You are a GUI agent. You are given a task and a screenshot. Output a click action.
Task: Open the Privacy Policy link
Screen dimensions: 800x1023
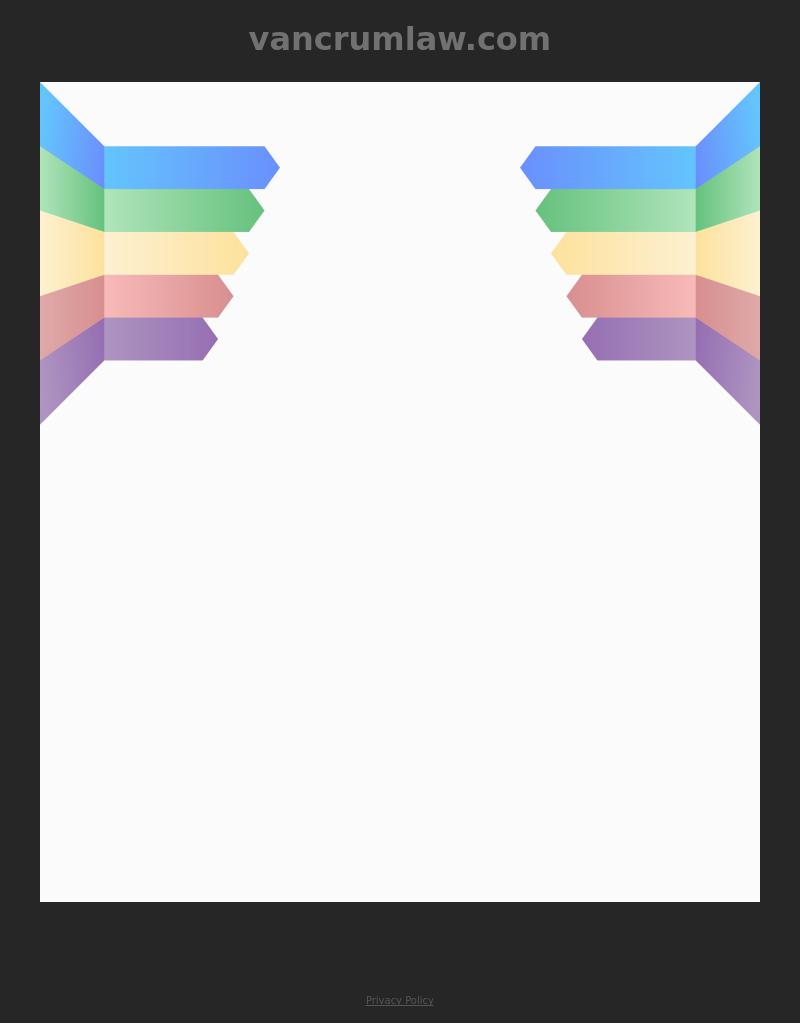pyautogui.click(x=399, y=1000)
